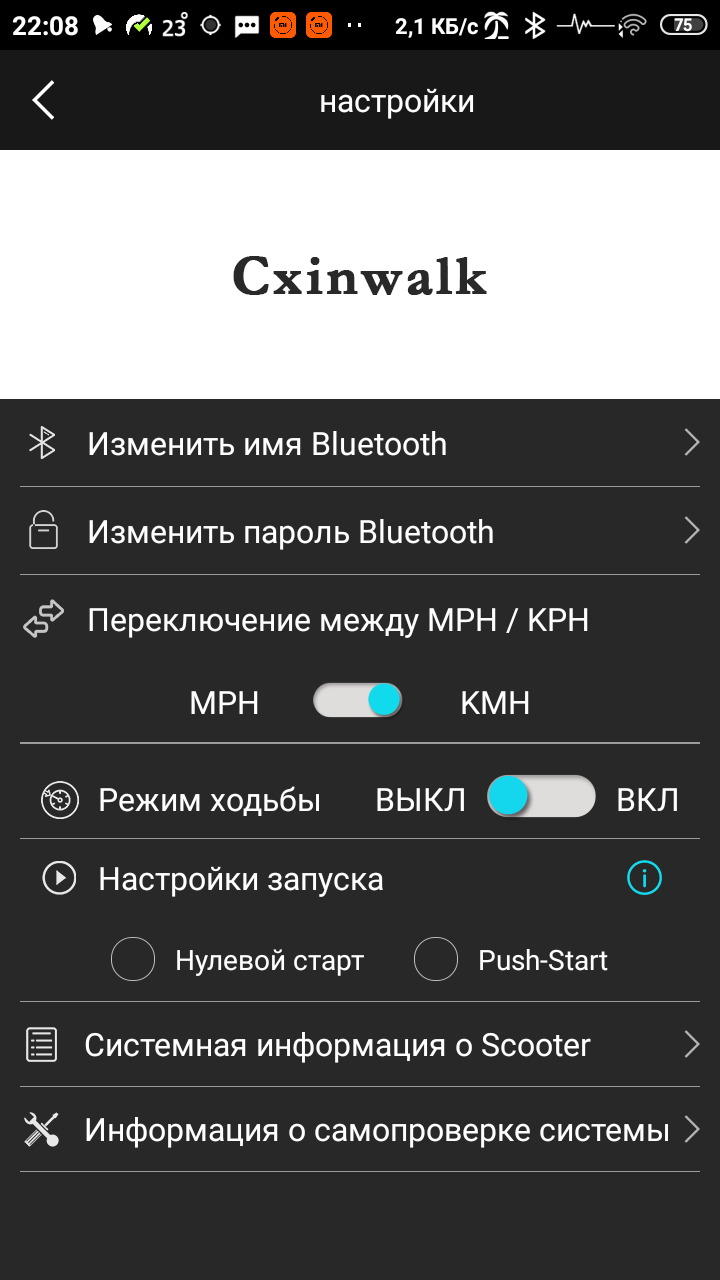Screen dimensions: 720x1280
Task: Open Системная информация о Scooter
Action: pos(360,1045)
